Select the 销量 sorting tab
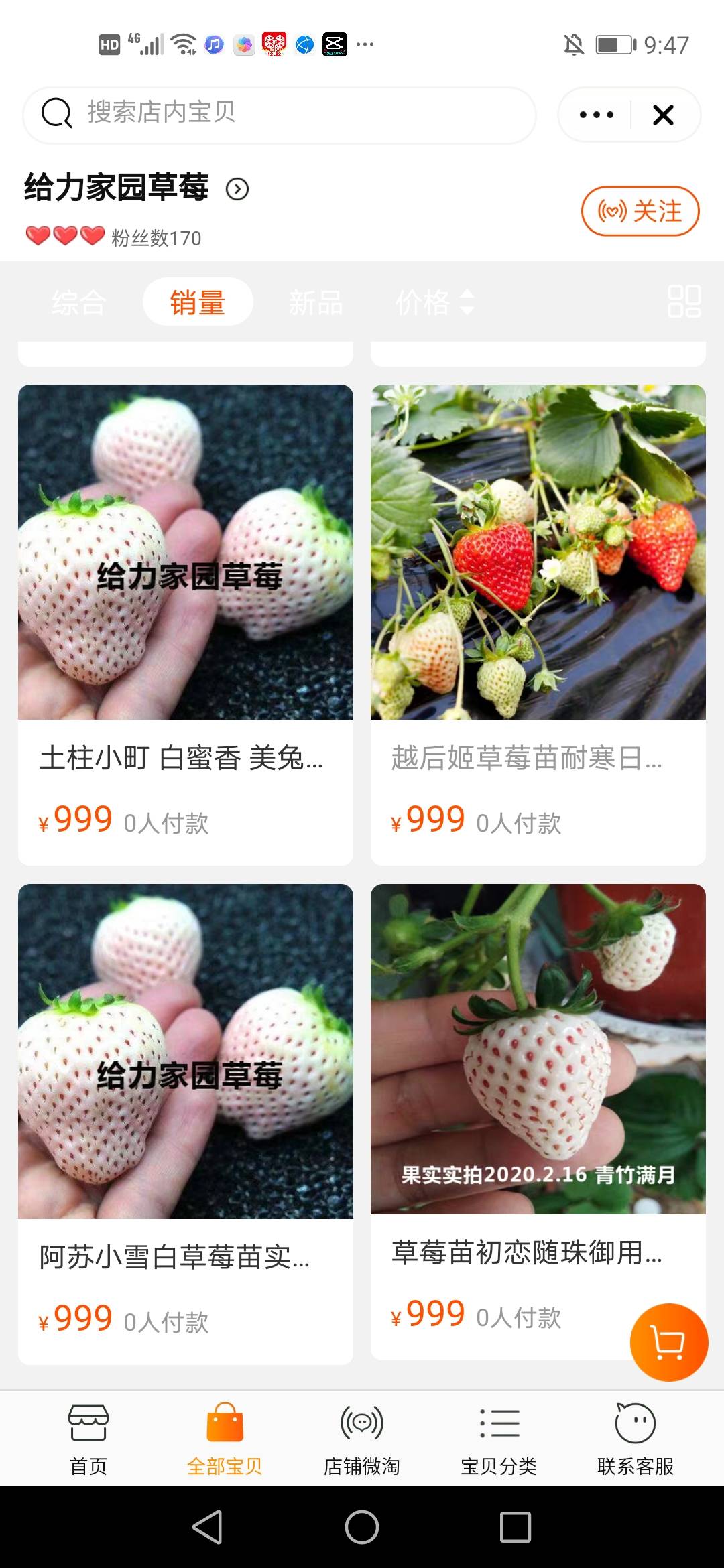 point(198,302)
